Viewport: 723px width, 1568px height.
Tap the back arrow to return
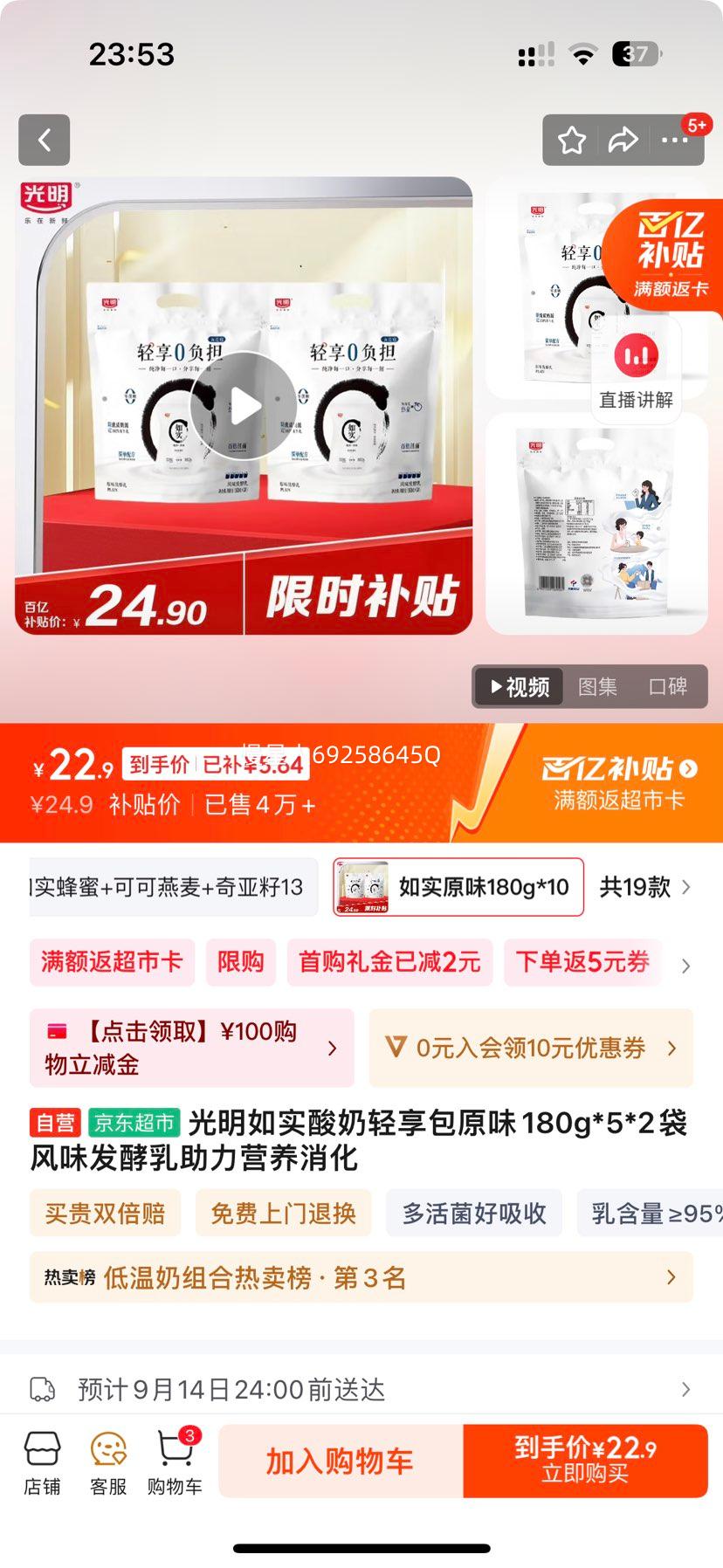tap(44, 140)
